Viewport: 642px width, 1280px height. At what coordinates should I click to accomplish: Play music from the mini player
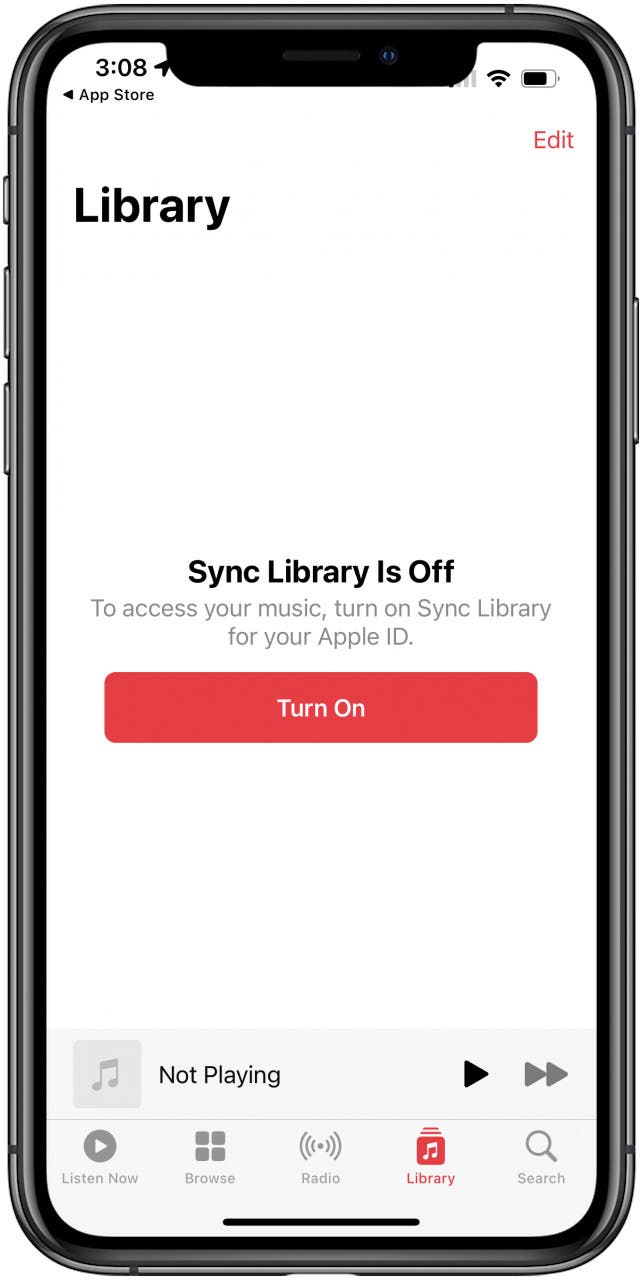coord(476,1074)
